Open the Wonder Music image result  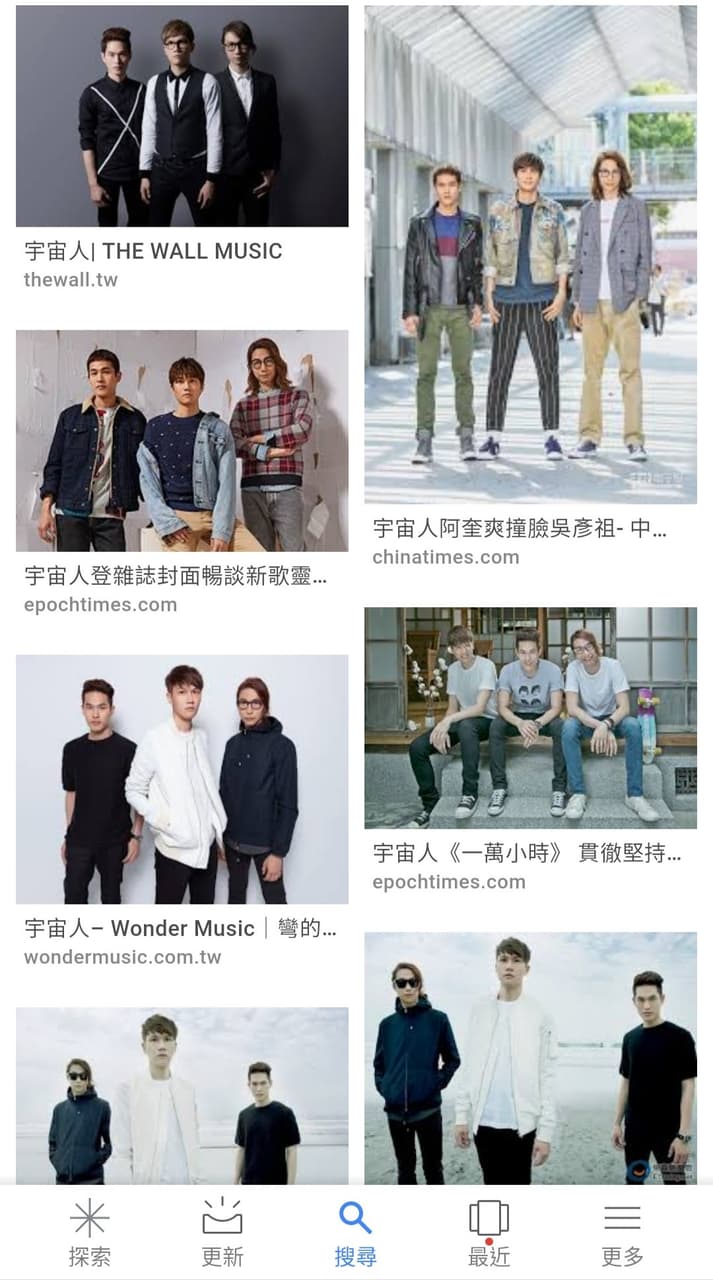coord(182,780)
